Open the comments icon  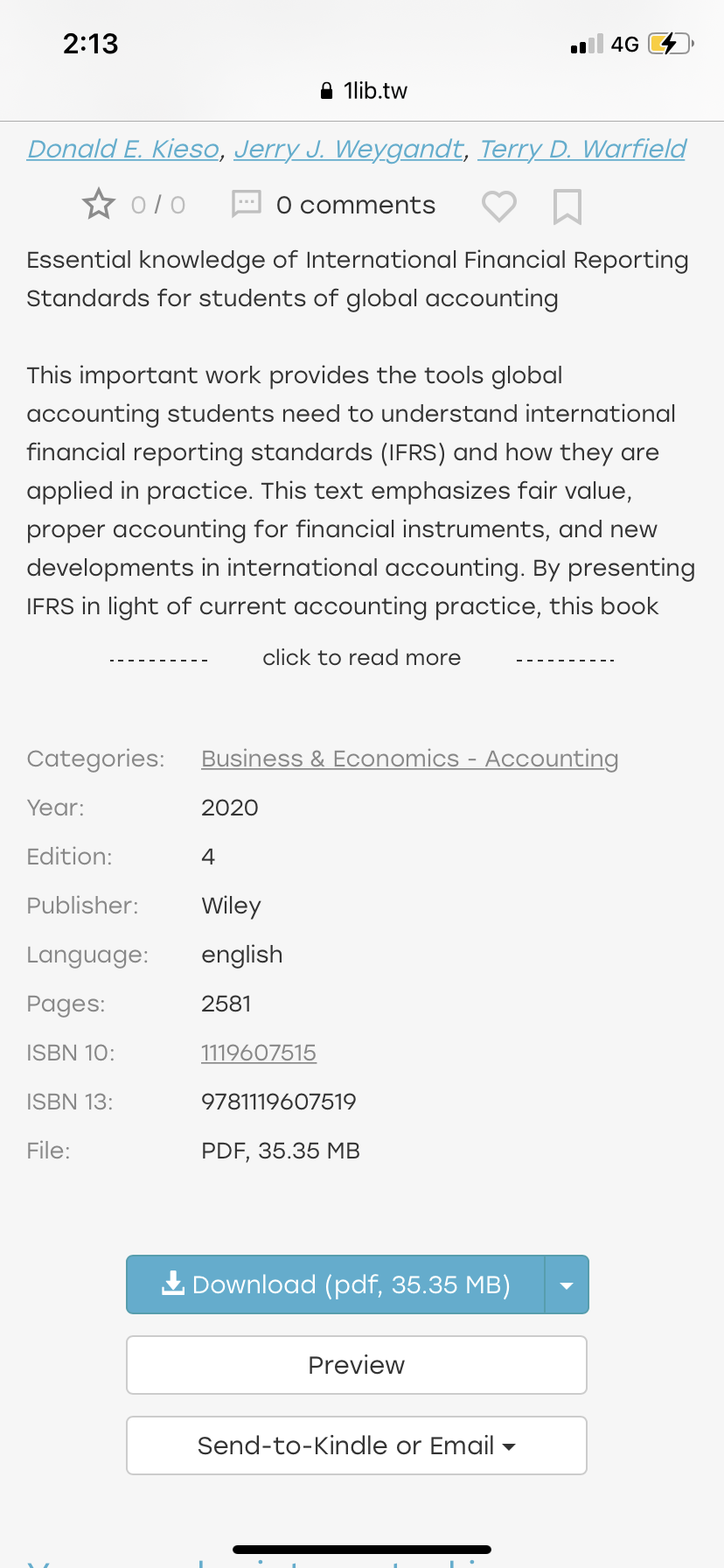coord(247,204)
